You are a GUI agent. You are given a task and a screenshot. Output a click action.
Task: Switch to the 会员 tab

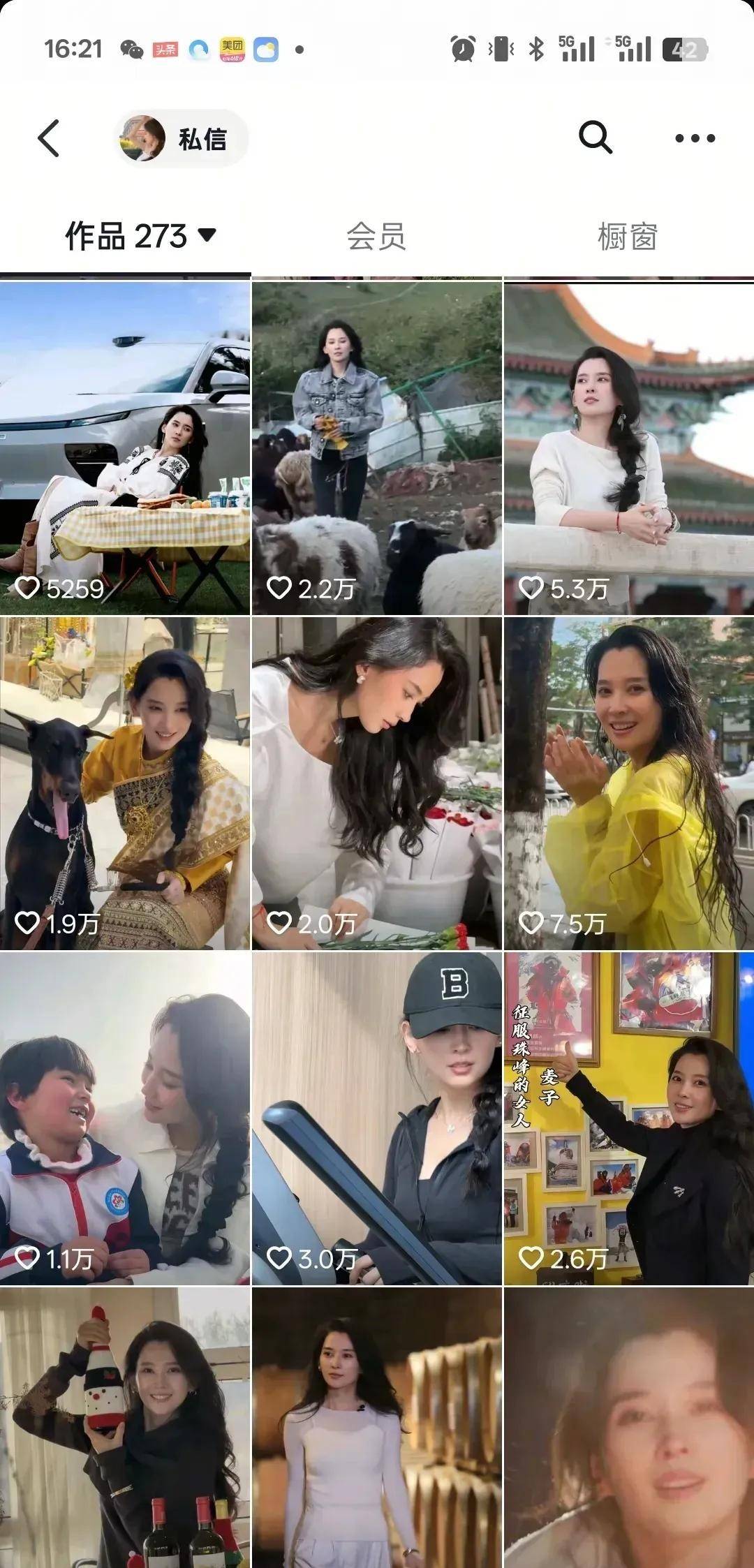click(x=376, y=237)
